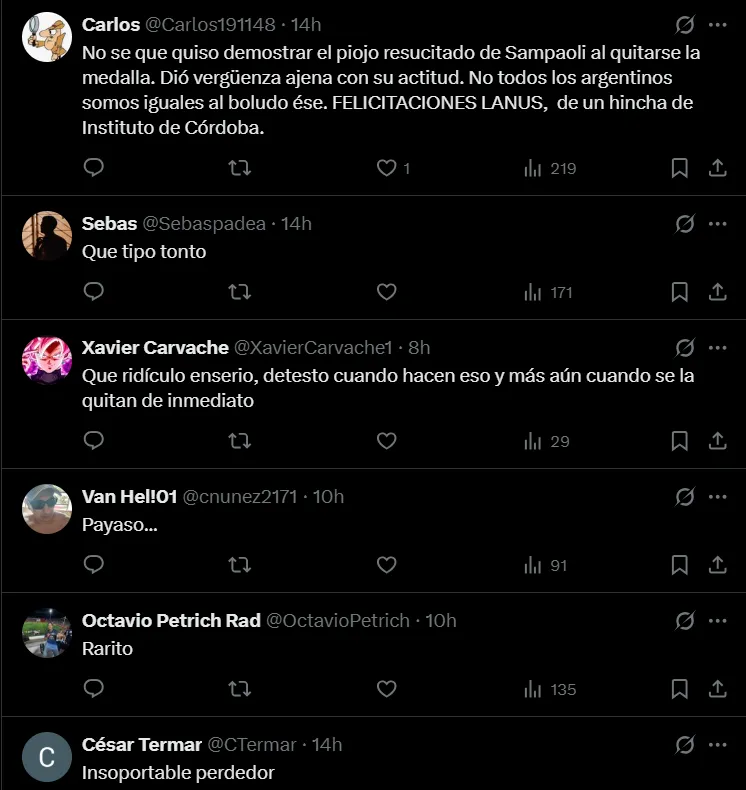746x790 pixels.
Task: Repost Sebas's reply
Action: point(239,292)
